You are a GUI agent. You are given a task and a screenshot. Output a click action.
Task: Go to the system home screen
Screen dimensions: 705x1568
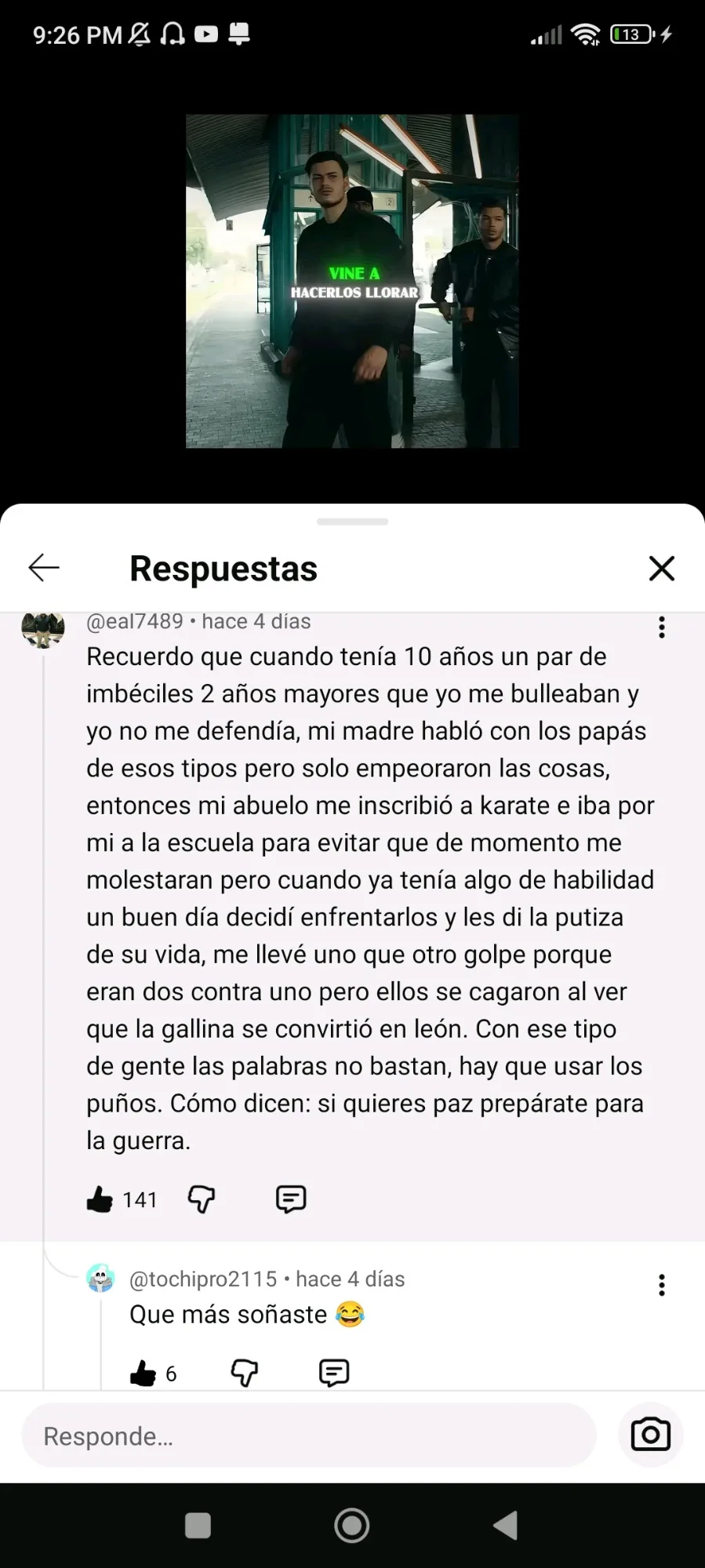(x=352, y=1526)
